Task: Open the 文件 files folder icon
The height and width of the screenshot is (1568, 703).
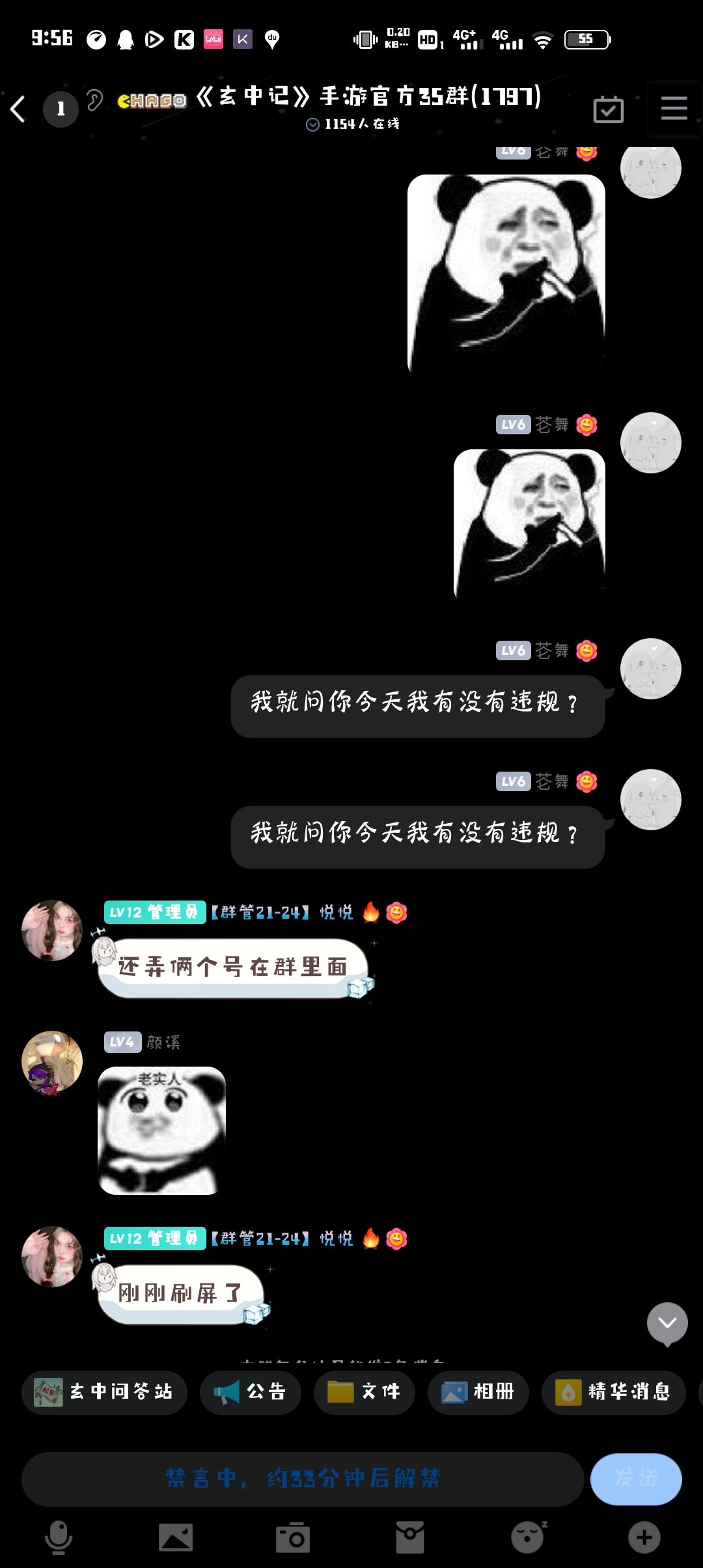Action: (364, 1392)
